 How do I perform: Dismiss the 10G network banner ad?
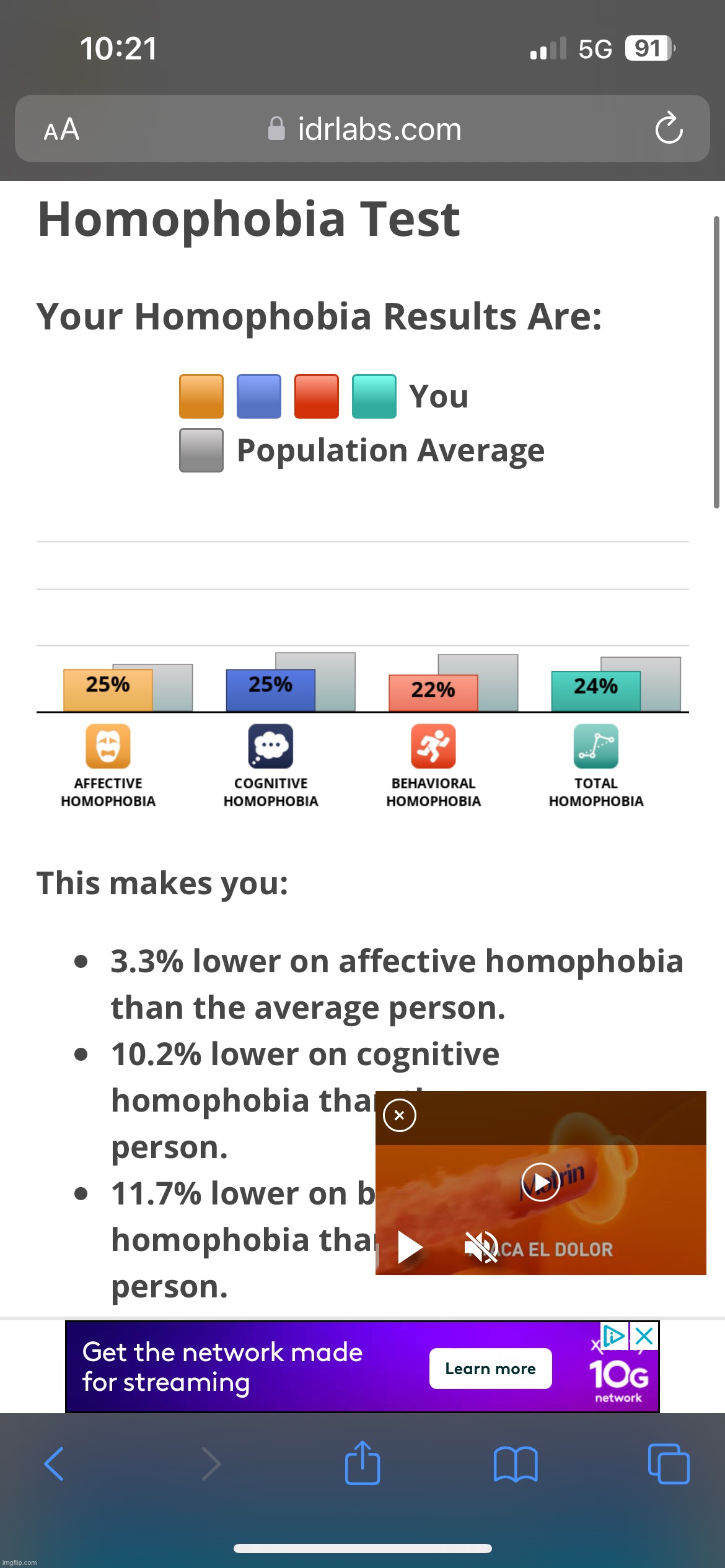point(644,1336)
